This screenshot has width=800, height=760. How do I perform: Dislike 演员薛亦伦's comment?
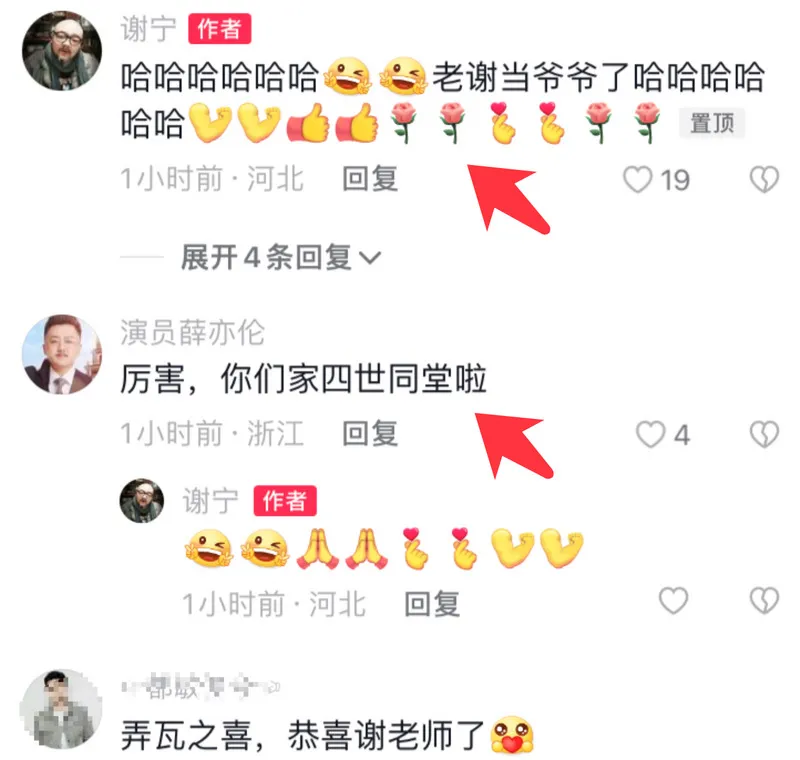[x=764, y=434]
